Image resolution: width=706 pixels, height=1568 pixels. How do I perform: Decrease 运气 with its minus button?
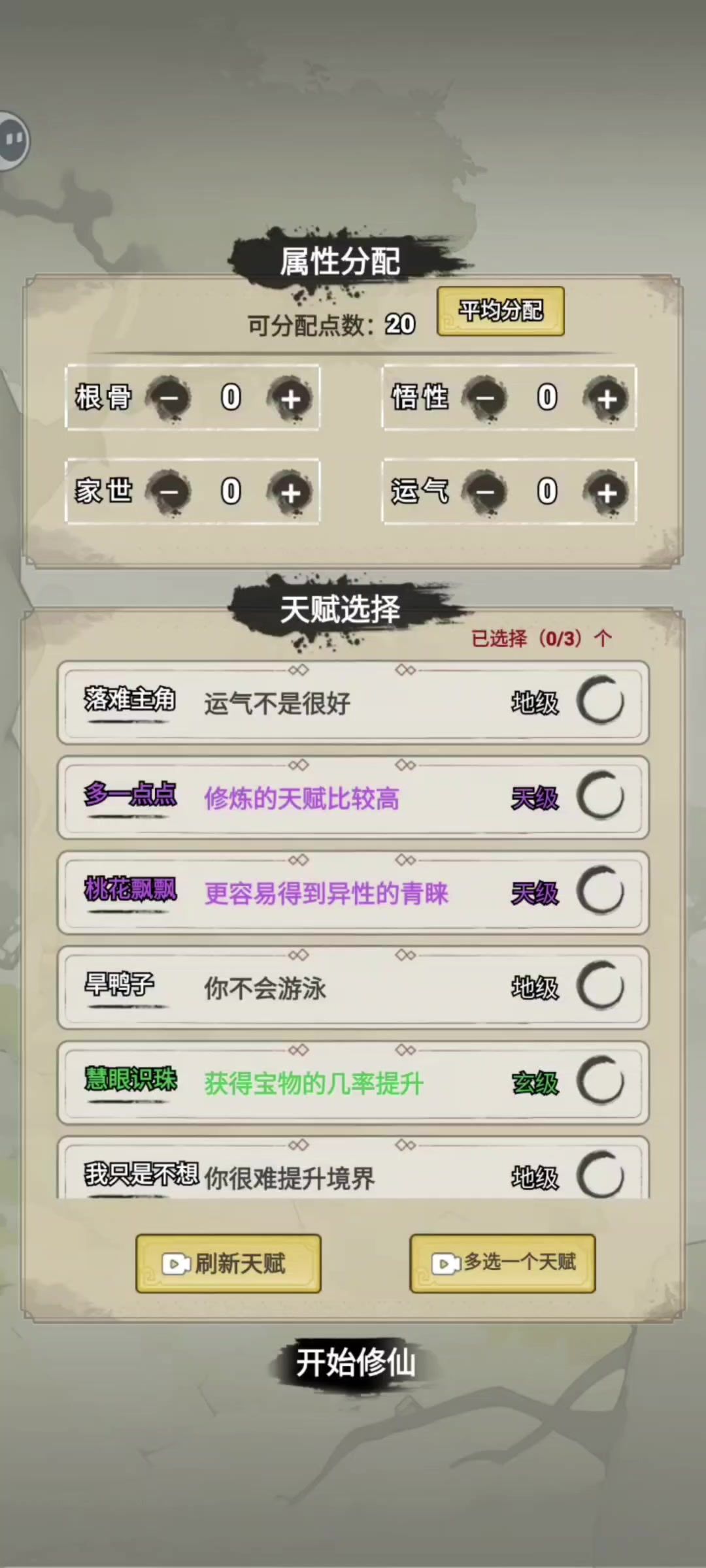point(486,492)
